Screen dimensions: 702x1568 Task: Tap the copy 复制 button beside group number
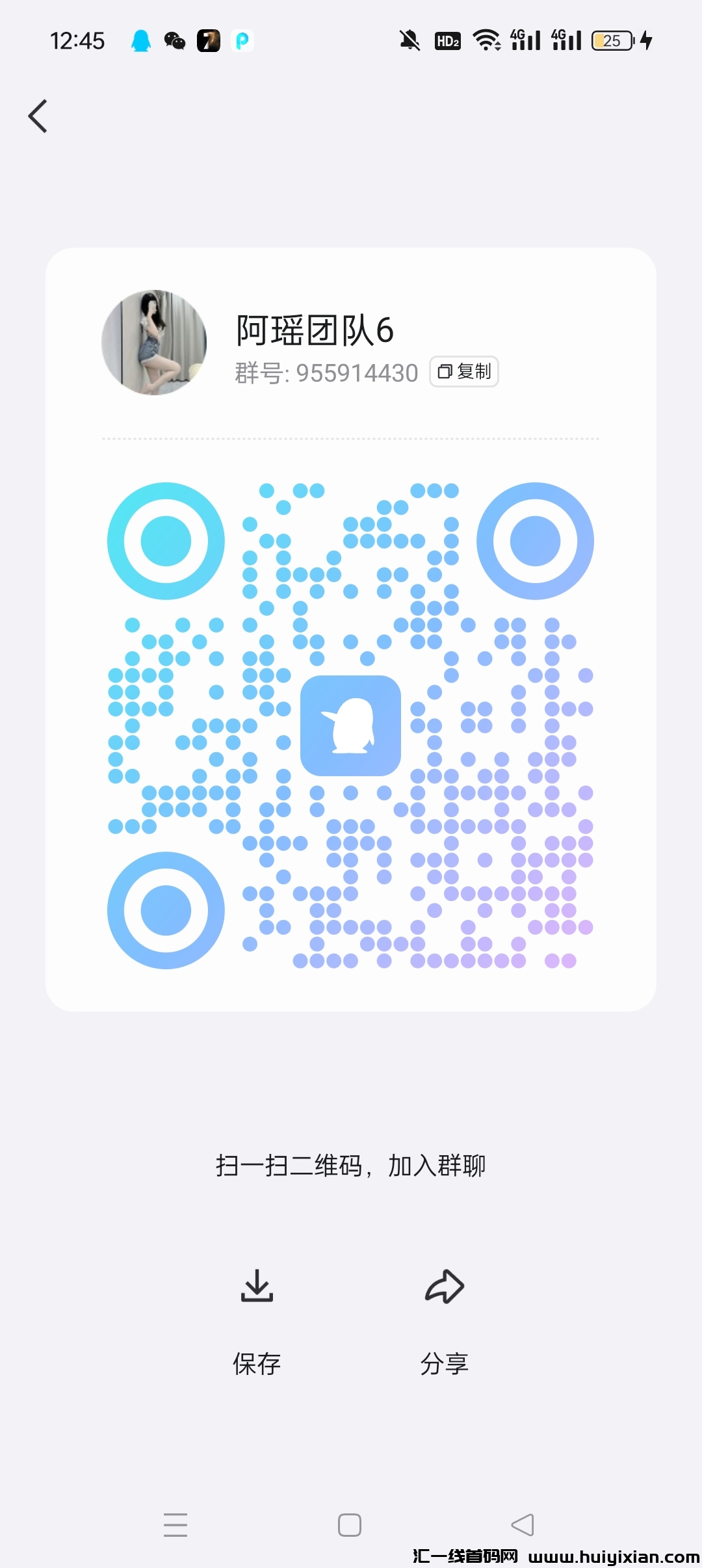[463, 372]
